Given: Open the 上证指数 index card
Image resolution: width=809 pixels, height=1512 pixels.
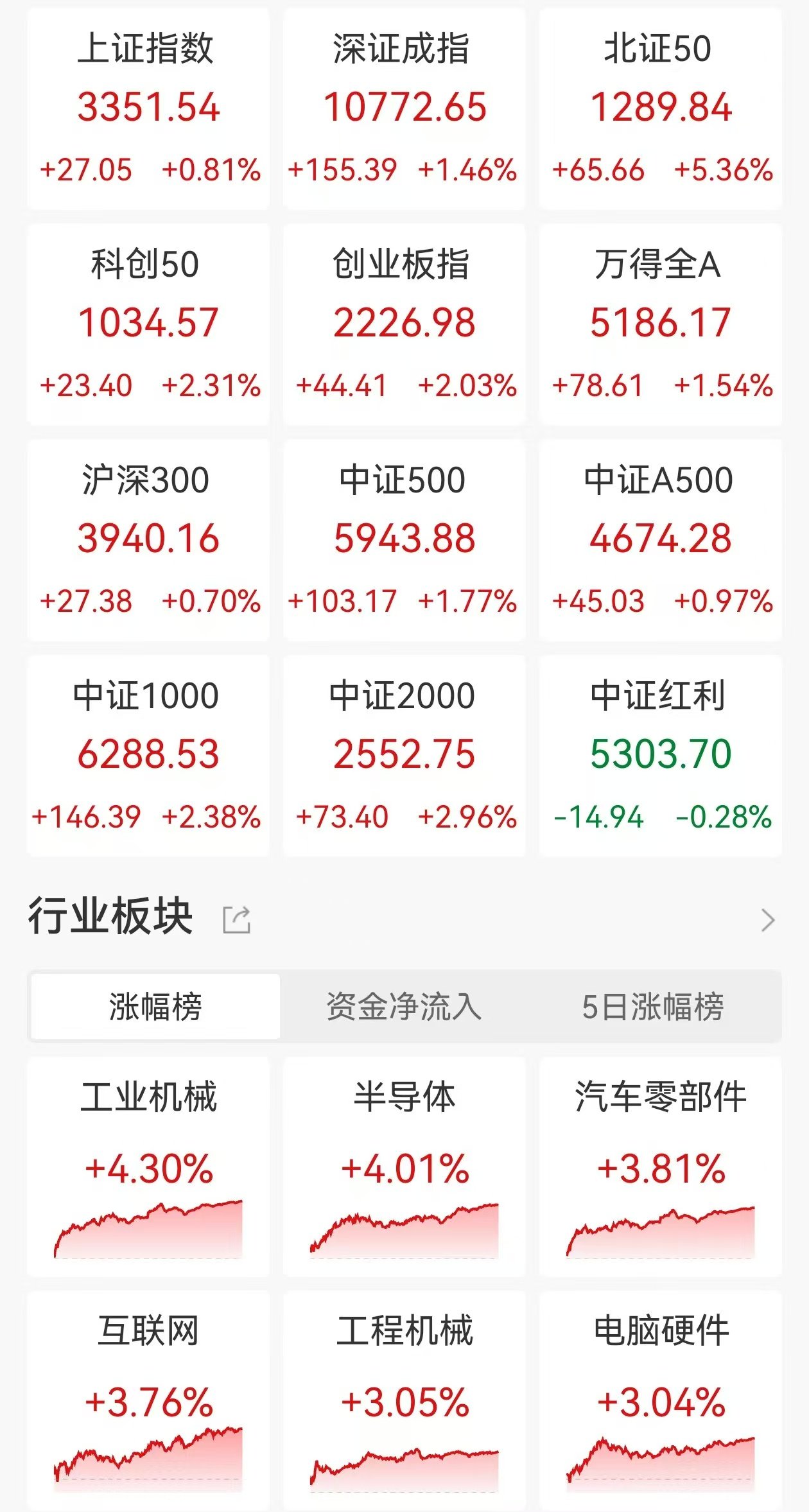Looking at the screenshot, I should point(148,109).
